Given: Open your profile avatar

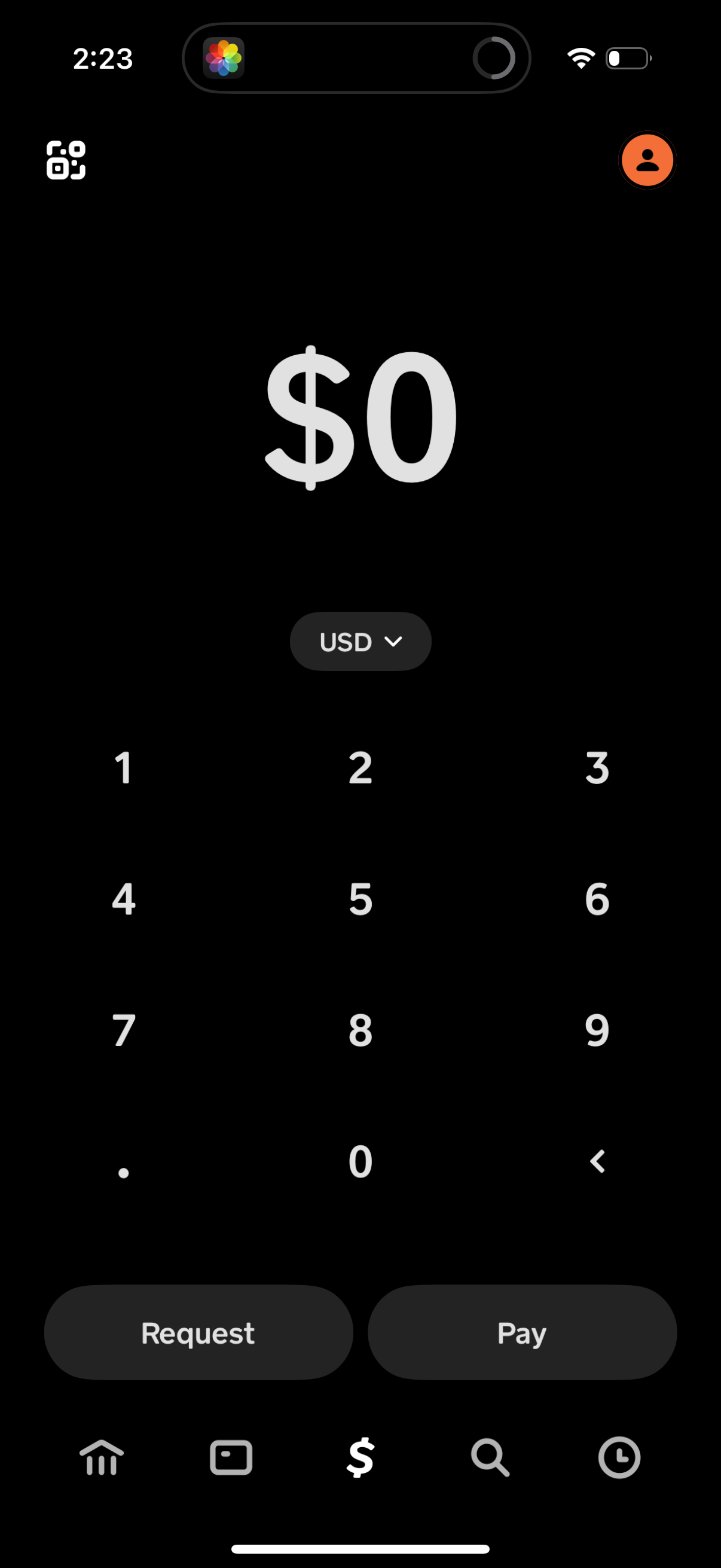Looking at the screenshot, I should pyautogui.click(x=647, y=160).
